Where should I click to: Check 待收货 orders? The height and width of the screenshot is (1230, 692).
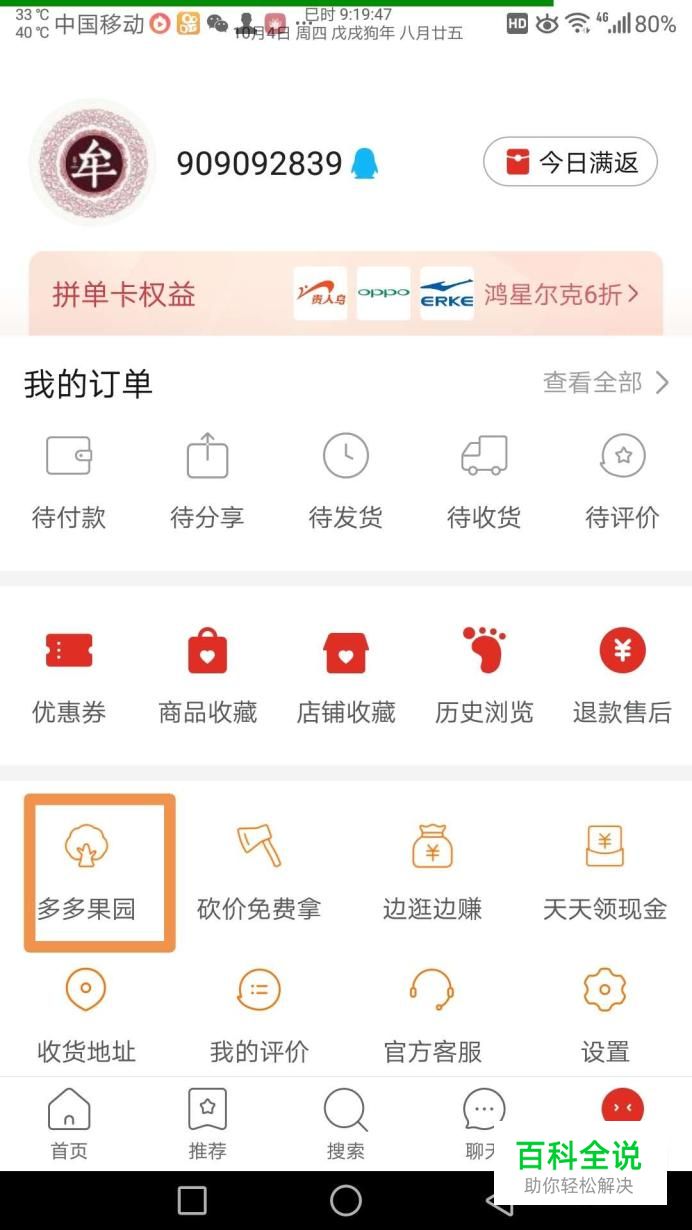point(484,480)
